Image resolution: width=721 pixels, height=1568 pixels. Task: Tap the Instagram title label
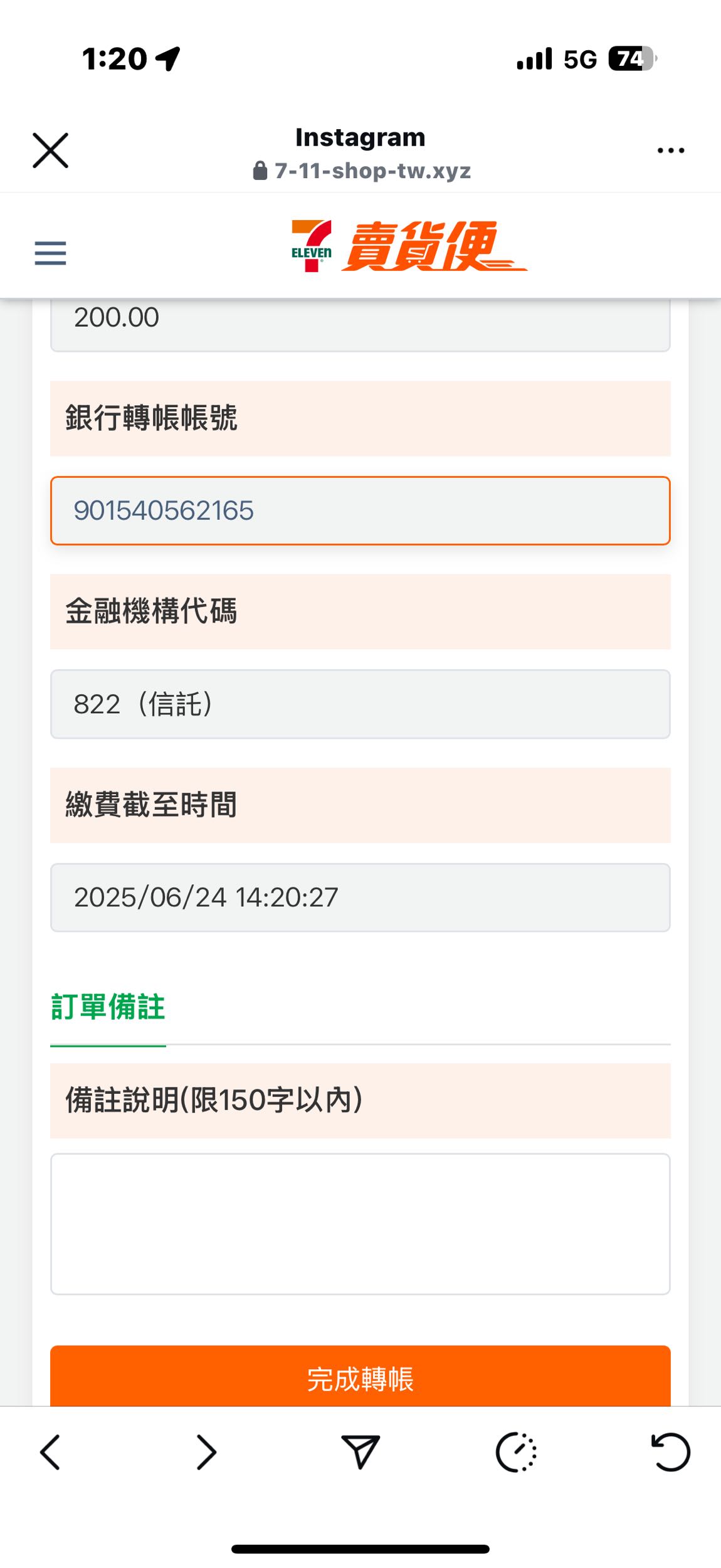point(360,136)
